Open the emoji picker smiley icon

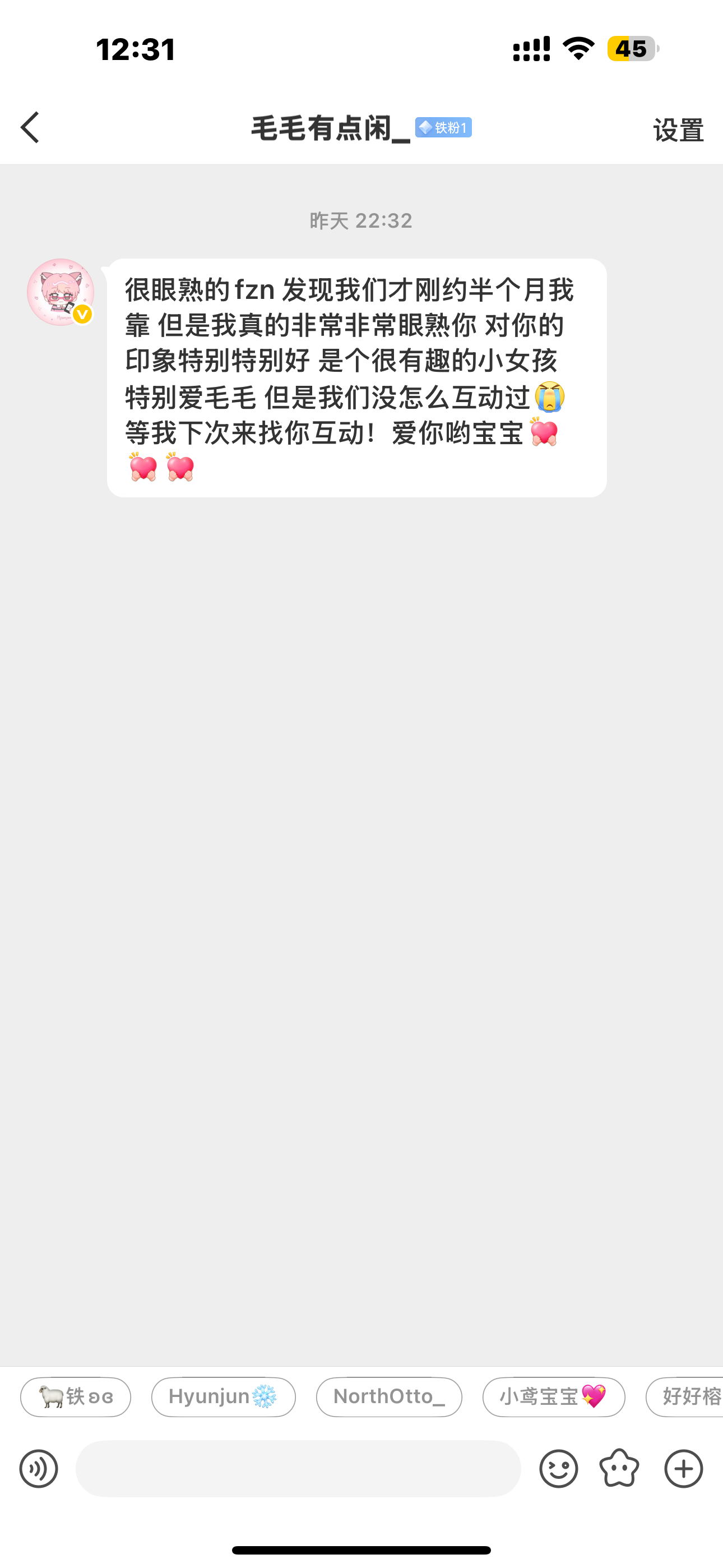point(560,1469)
